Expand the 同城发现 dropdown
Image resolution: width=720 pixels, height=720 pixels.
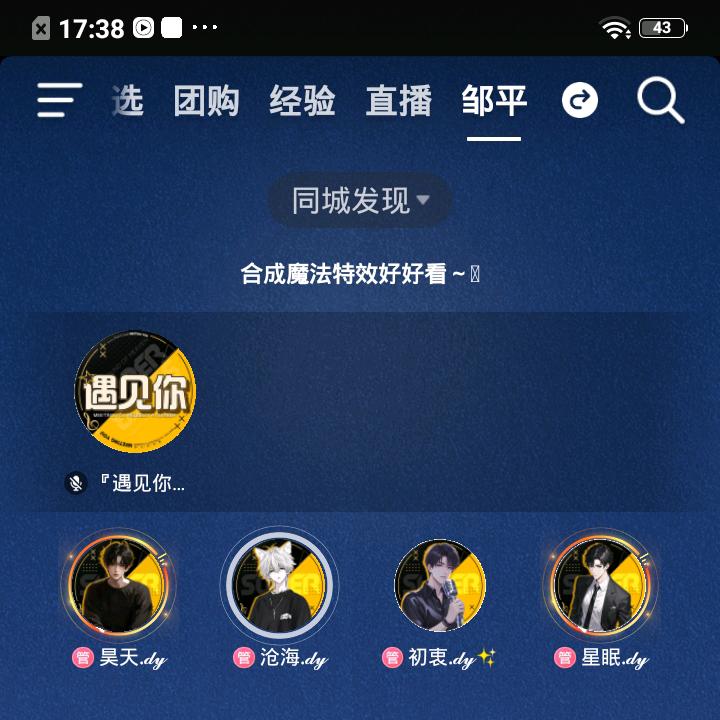pyautogui.click(x=360, y=200)
